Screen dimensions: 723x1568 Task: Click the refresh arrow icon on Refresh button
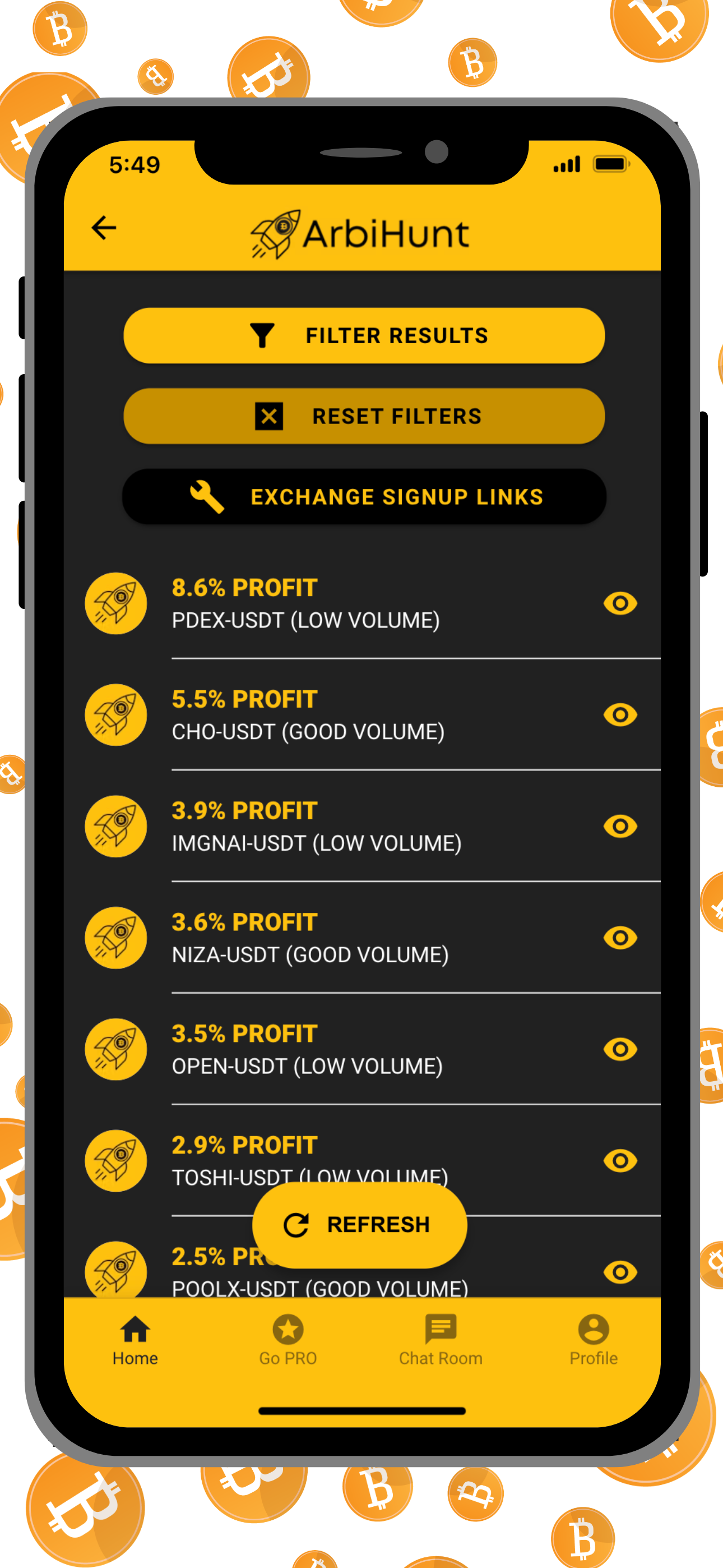[x=296, y=1224]
